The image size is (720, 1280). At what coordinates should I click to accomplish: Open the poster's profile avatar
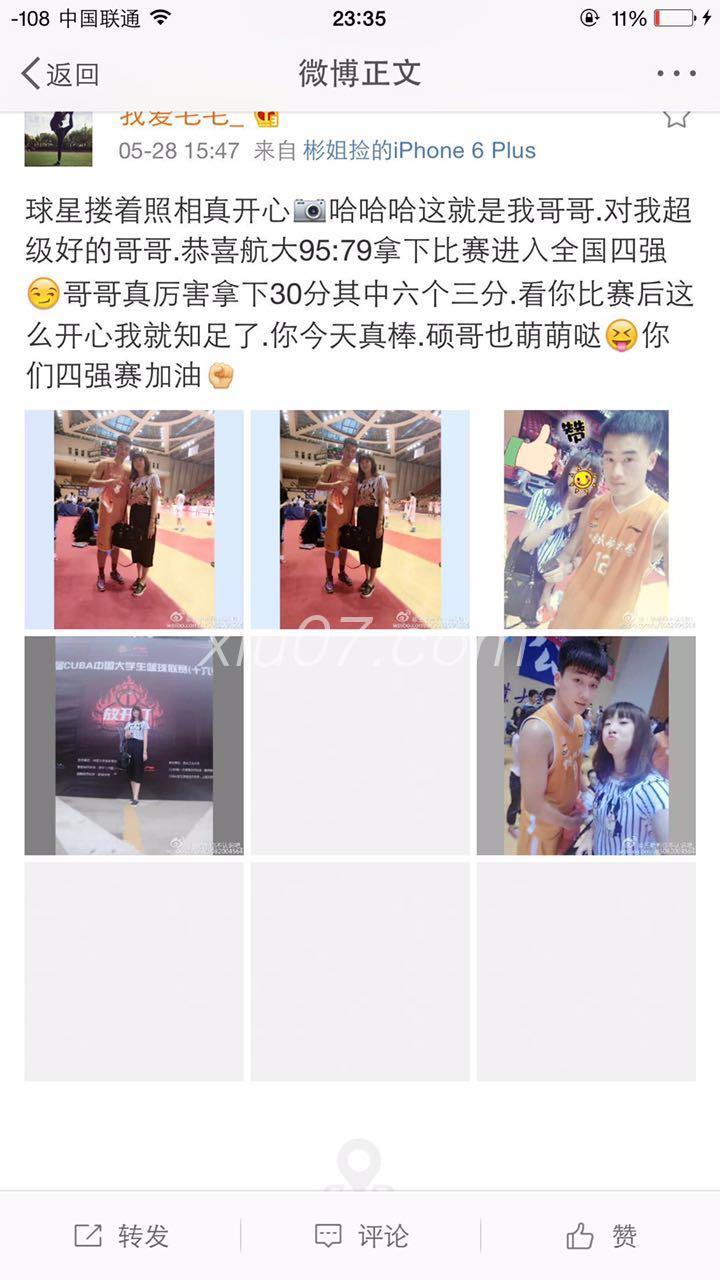click(58, 138)
